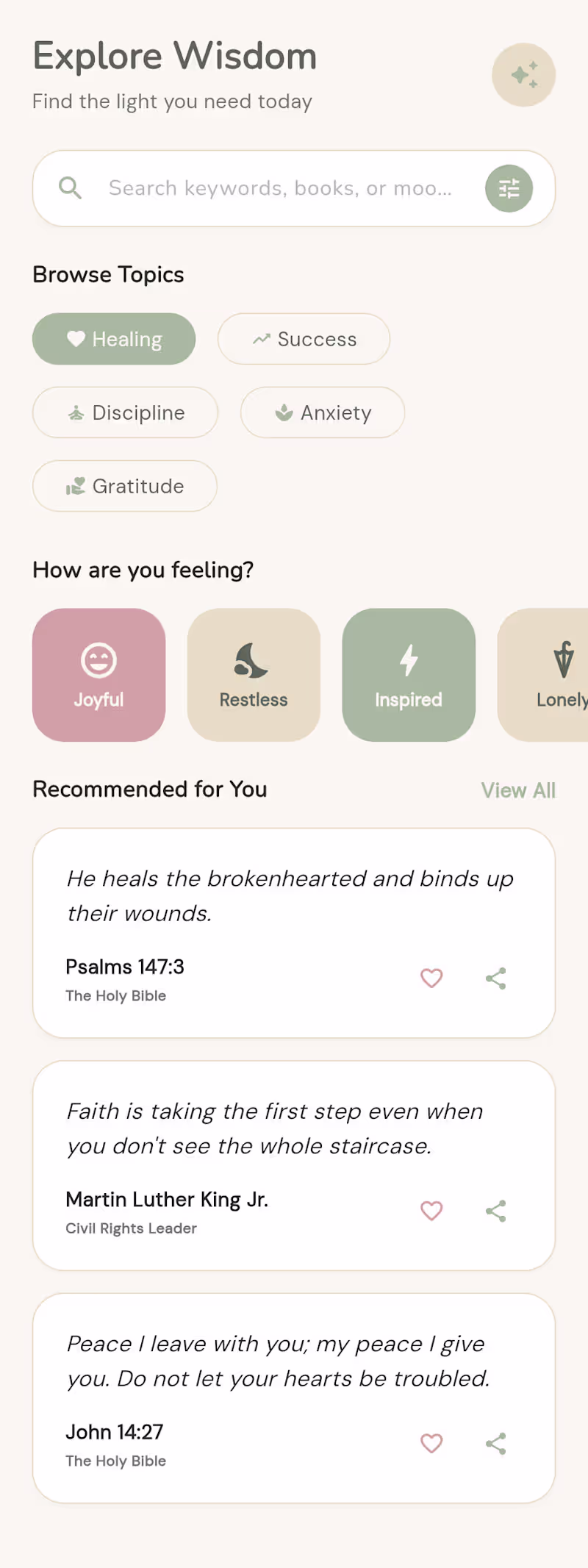Share the Psalms 147:3 quote
This screenshot has width=588, height=1568.
point(496,978)
